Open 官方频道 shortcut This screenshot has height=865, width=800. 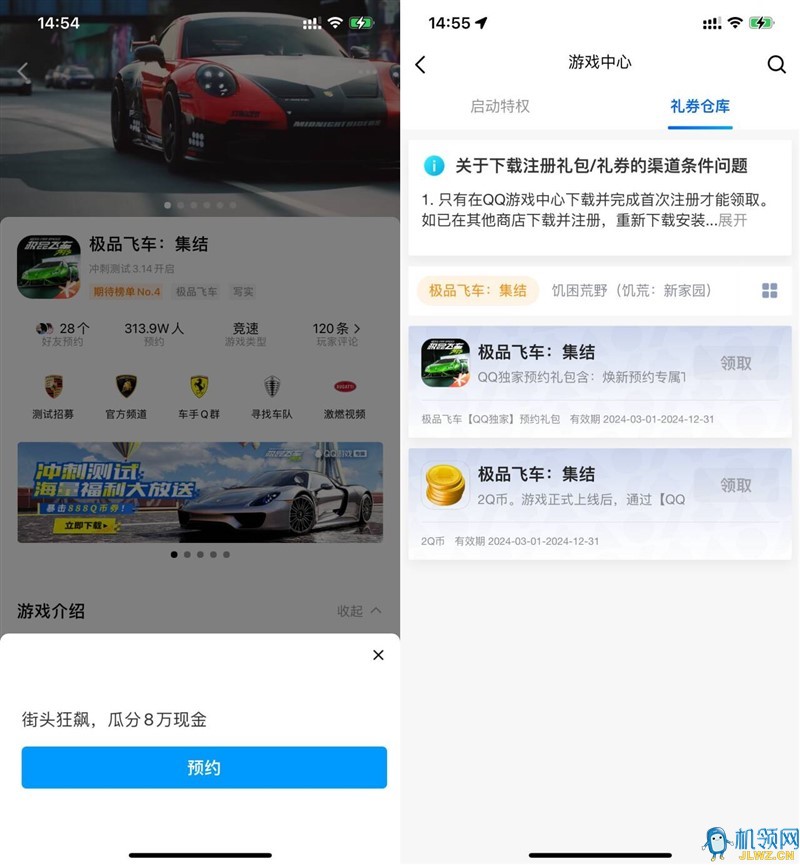[x=126, y=397]
